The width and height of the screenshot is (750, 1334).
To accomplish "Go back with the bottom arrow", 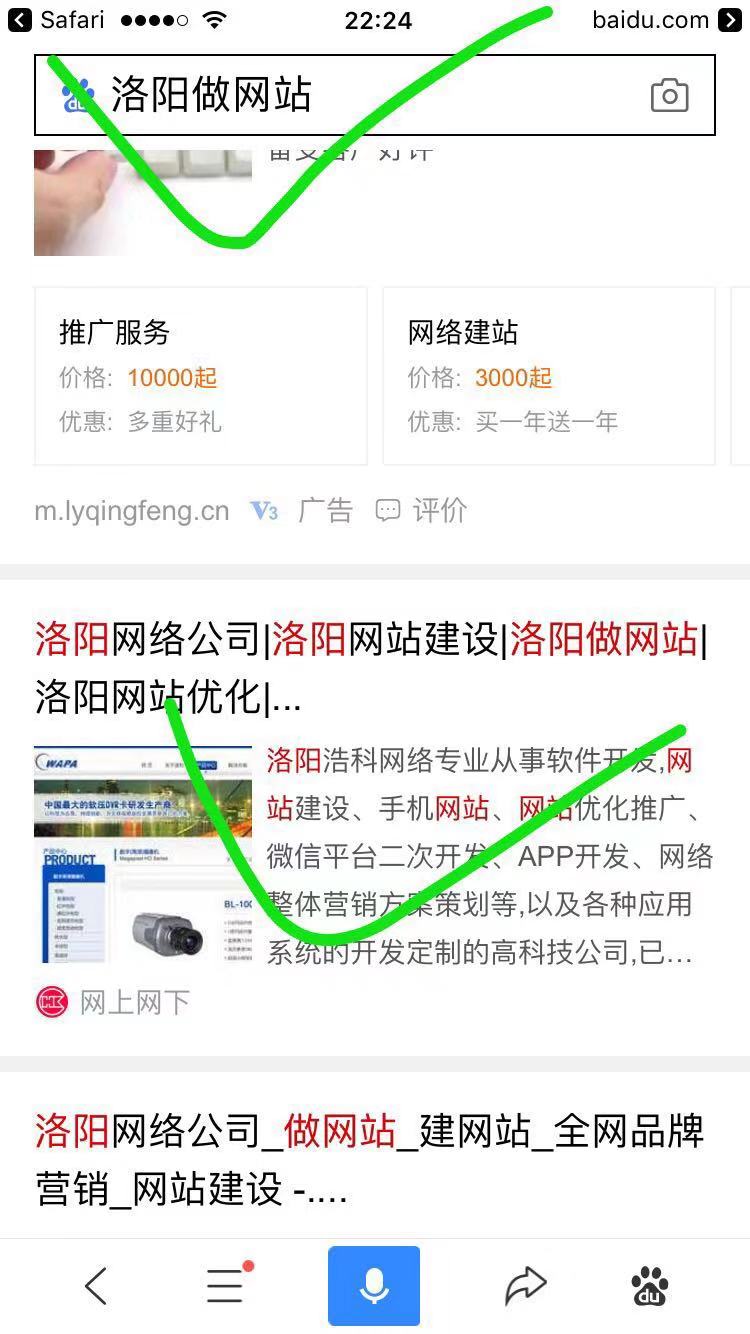I will (95, 1286).
